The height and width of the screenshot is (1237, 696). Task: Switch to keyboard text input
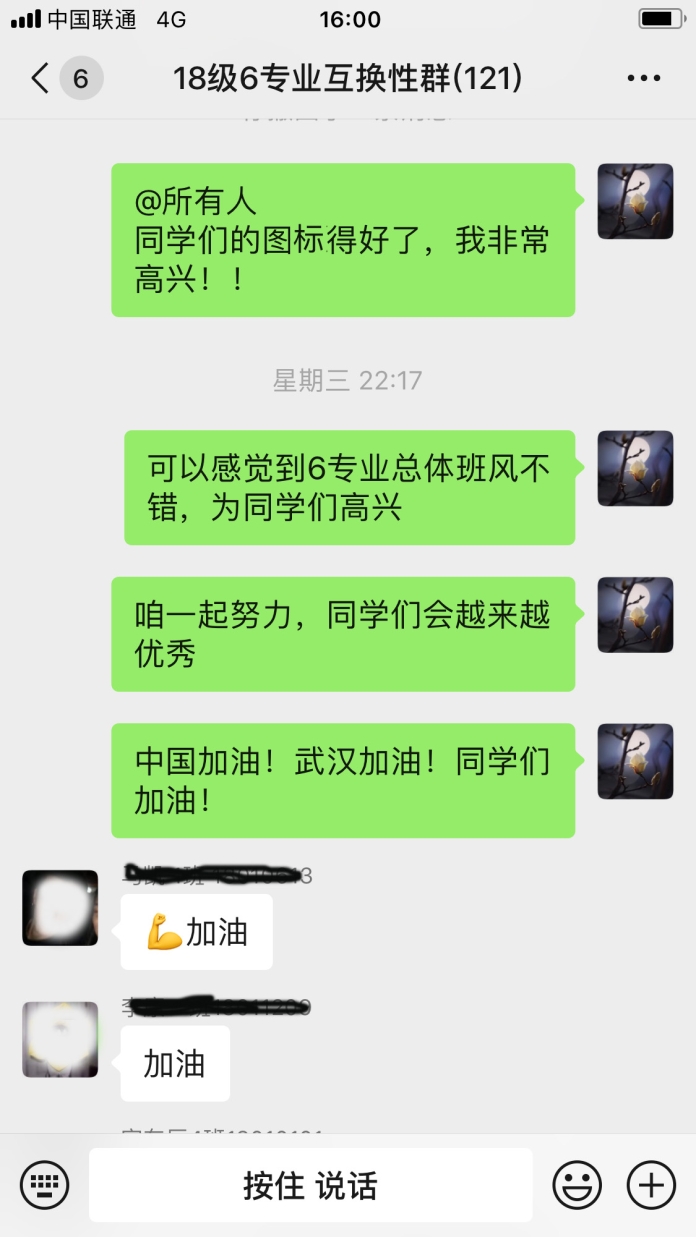coord(44,1185)
